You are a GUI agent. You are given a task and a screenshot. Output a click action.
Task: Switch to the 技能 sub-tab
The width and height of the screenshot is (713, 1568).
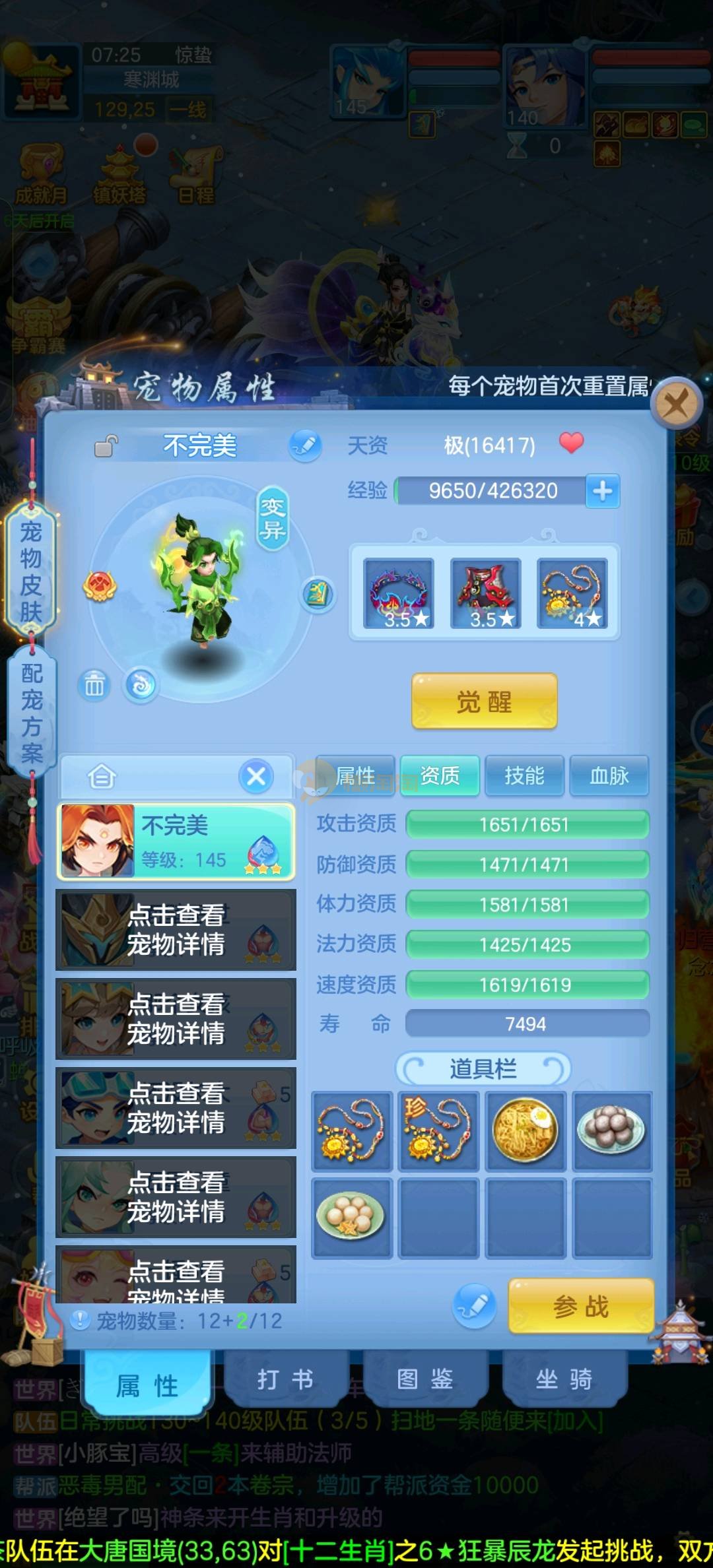click(x=524, y=775)
